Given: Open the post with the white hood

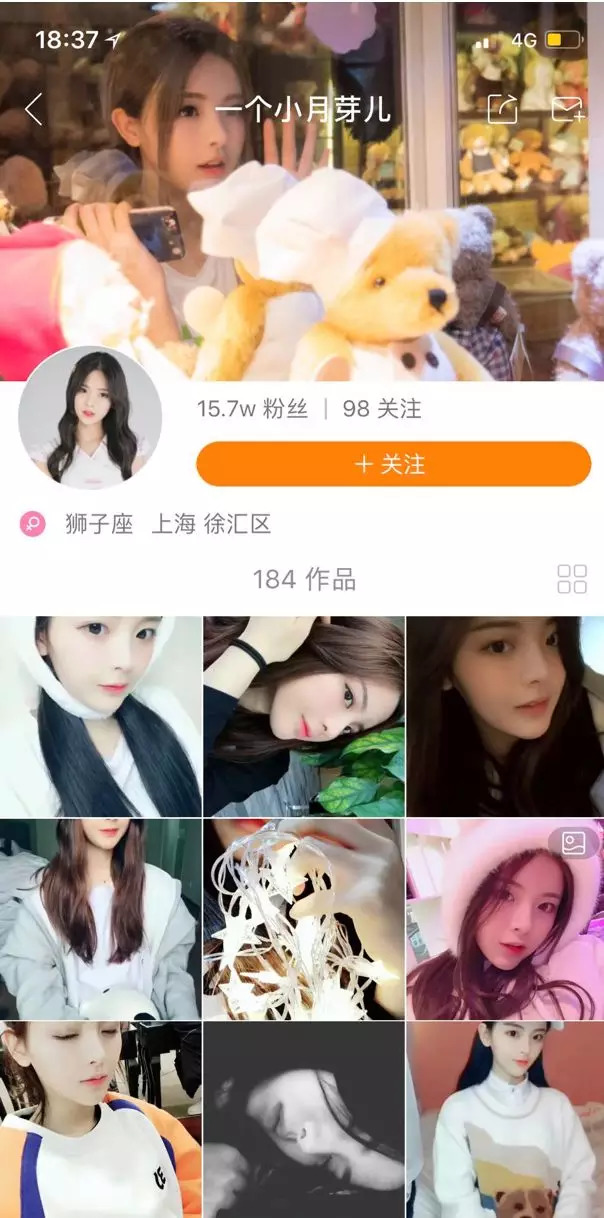Looking at the screenshot, I should click(100, 716).
